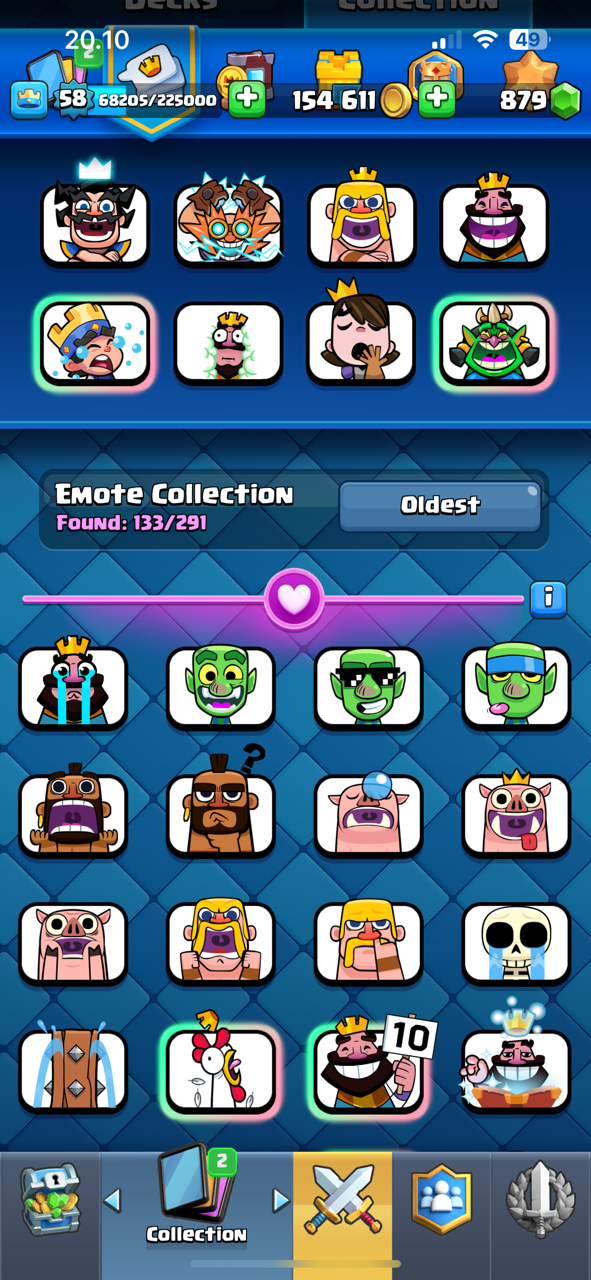Tap the green goblin king deck emote
This screenshot has height=1280, width=591.
tap(494, 343)
